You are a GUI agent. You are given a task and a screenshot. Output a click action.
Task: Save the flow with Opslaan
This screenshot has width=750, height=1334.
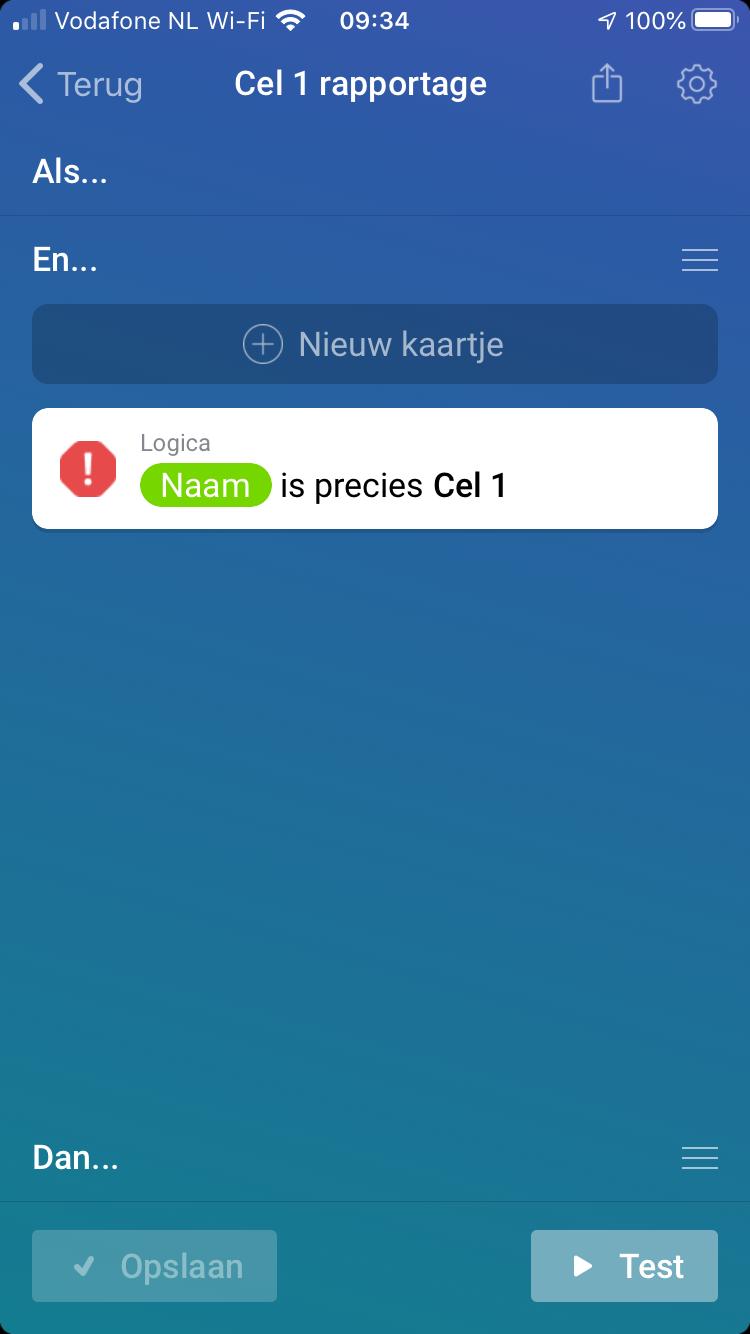(x=154, y=1266)
